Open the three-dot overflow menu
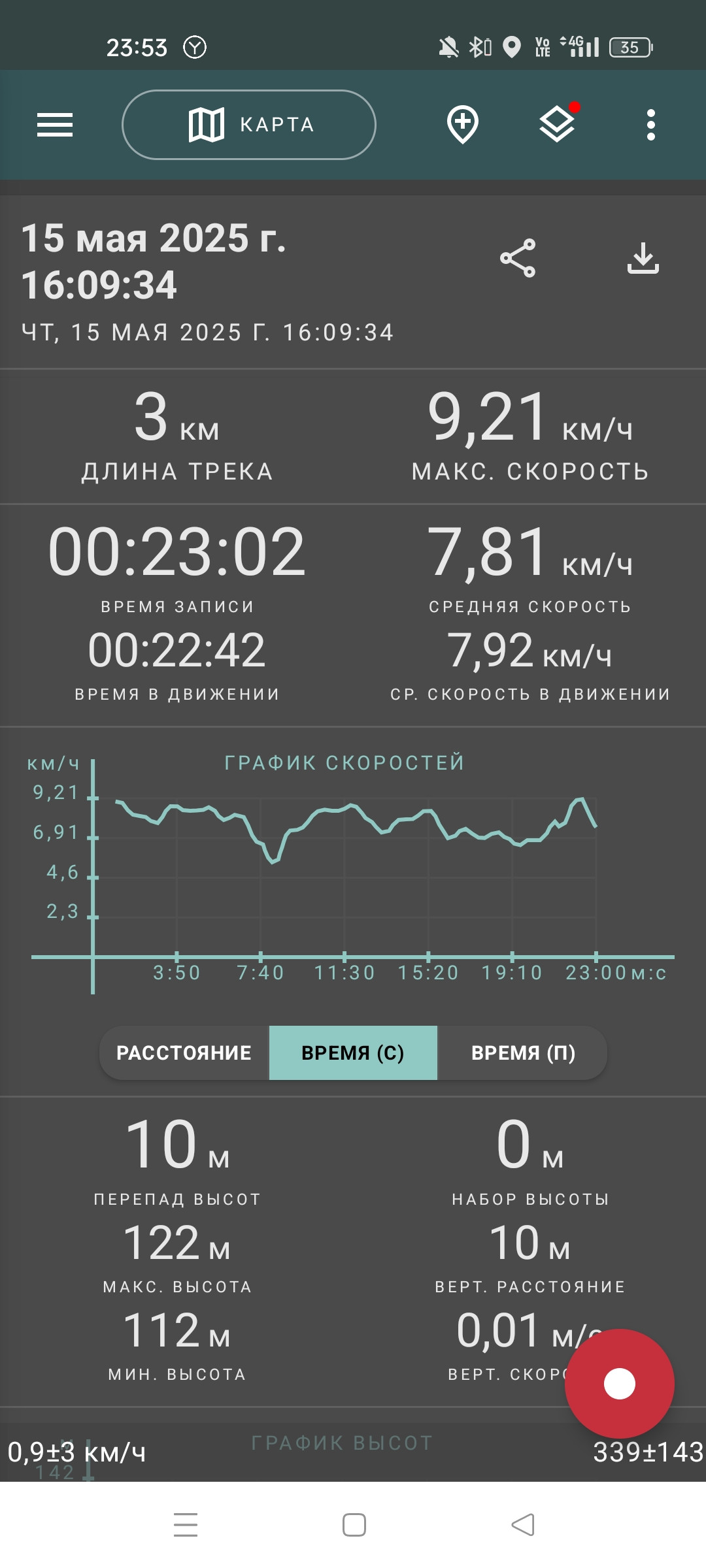This screenshot has height=1568, width=706. coord(650,125)
